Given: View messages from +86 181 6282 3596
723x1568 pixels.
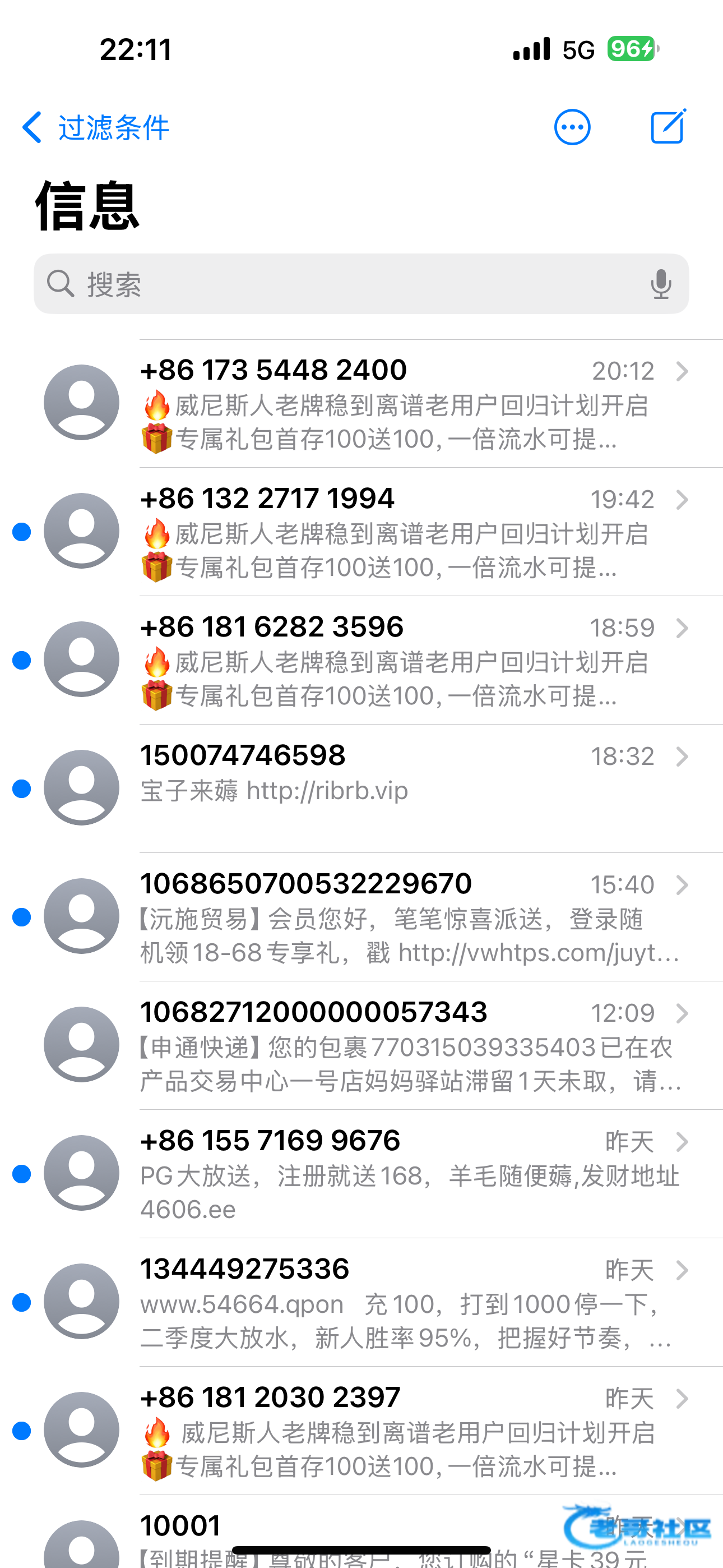Looking at the screenshot, I should (x=396, y=661).
